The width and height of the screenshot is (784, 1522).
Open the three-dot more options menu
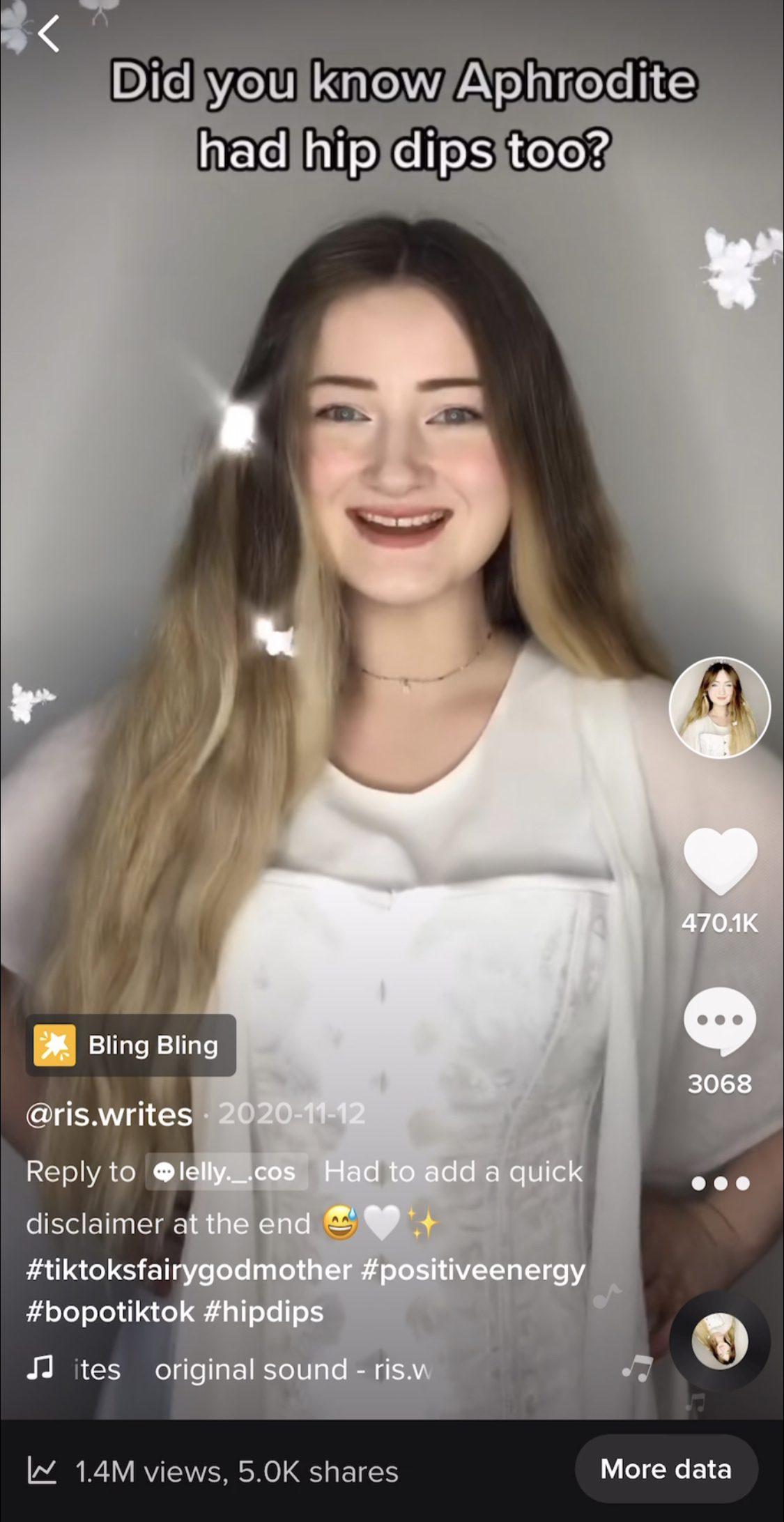(x=720, y=1183)
